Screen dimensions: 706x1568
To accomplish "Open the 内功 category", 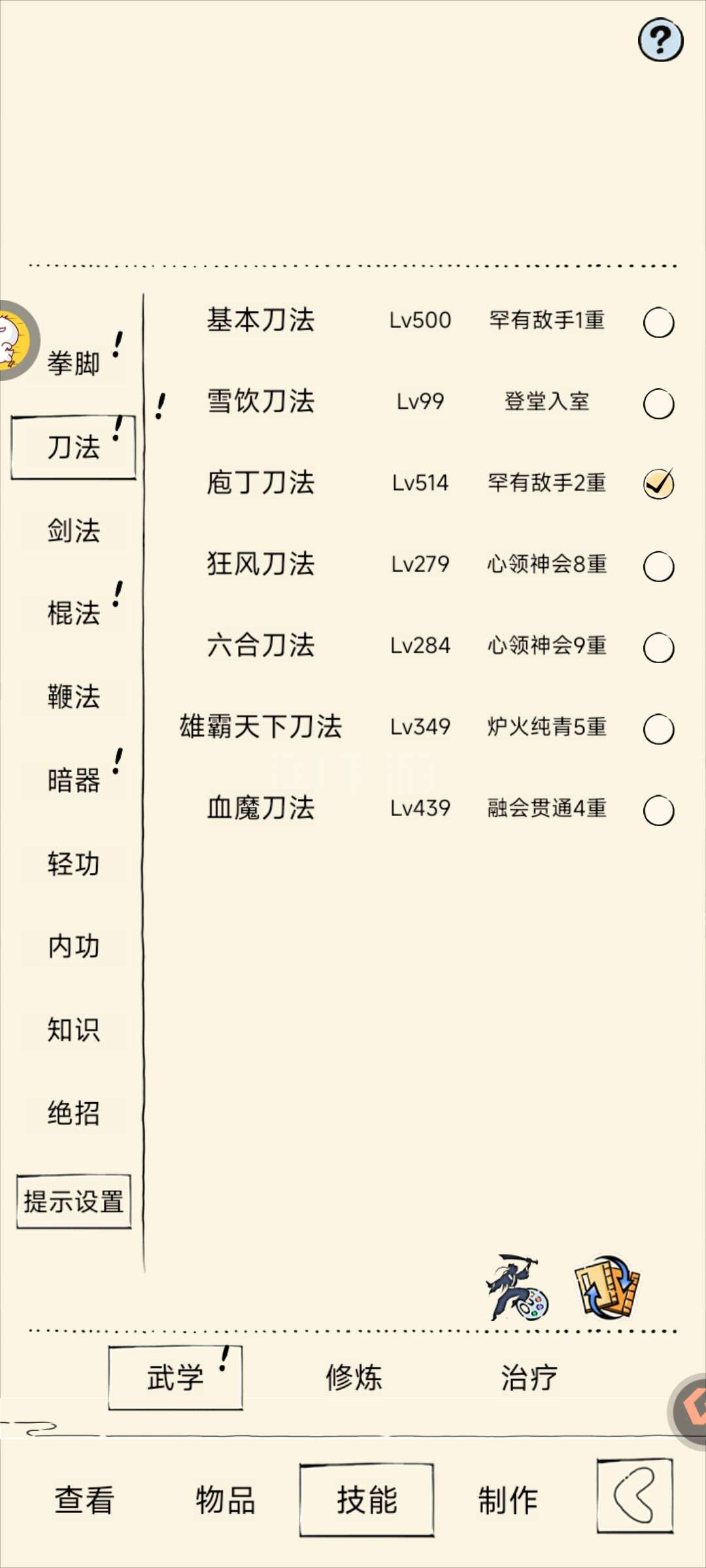I will [x=73, y=947].
